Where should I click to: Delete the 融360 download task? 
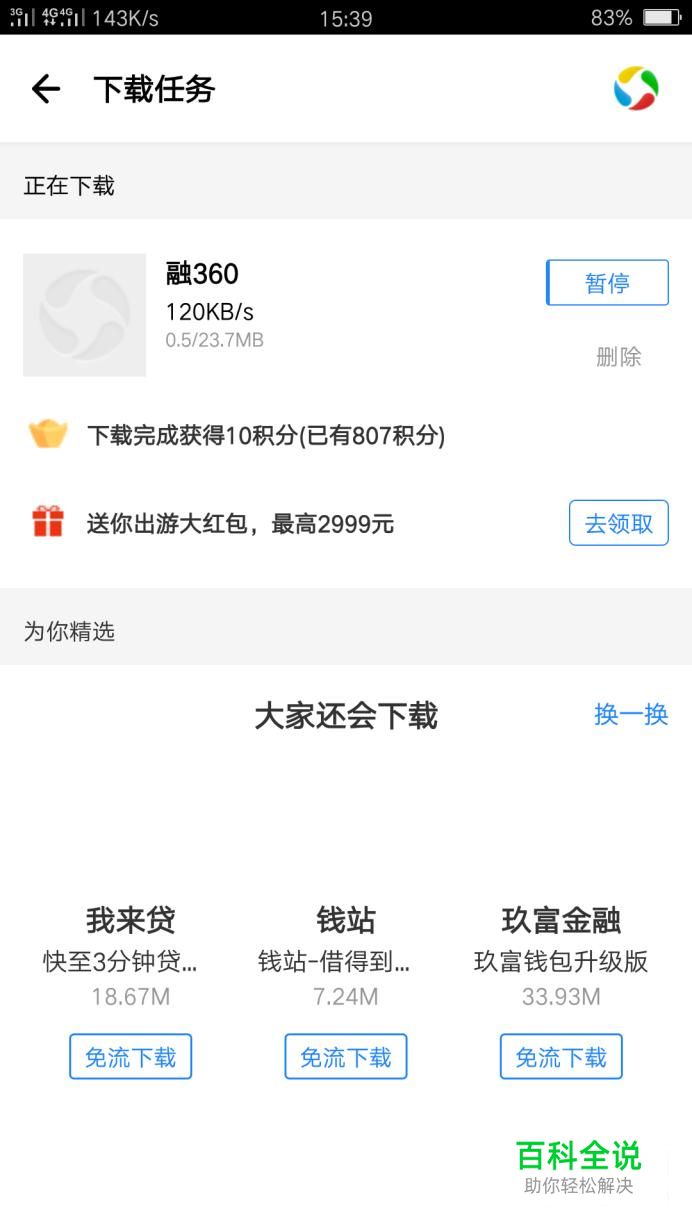point(618,357)
